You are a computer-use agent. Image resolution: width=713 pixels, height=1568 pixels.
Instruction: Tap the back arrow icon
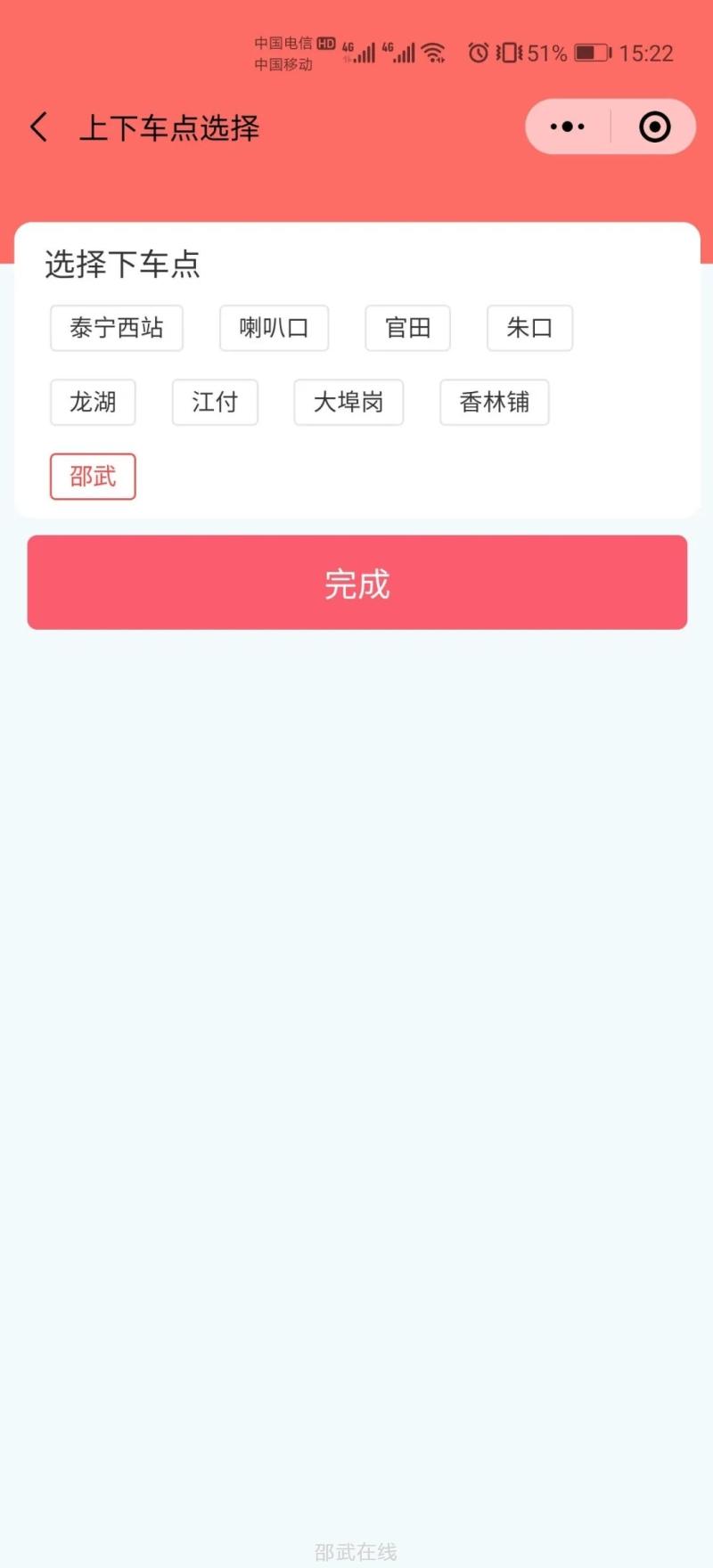point(39,127)
